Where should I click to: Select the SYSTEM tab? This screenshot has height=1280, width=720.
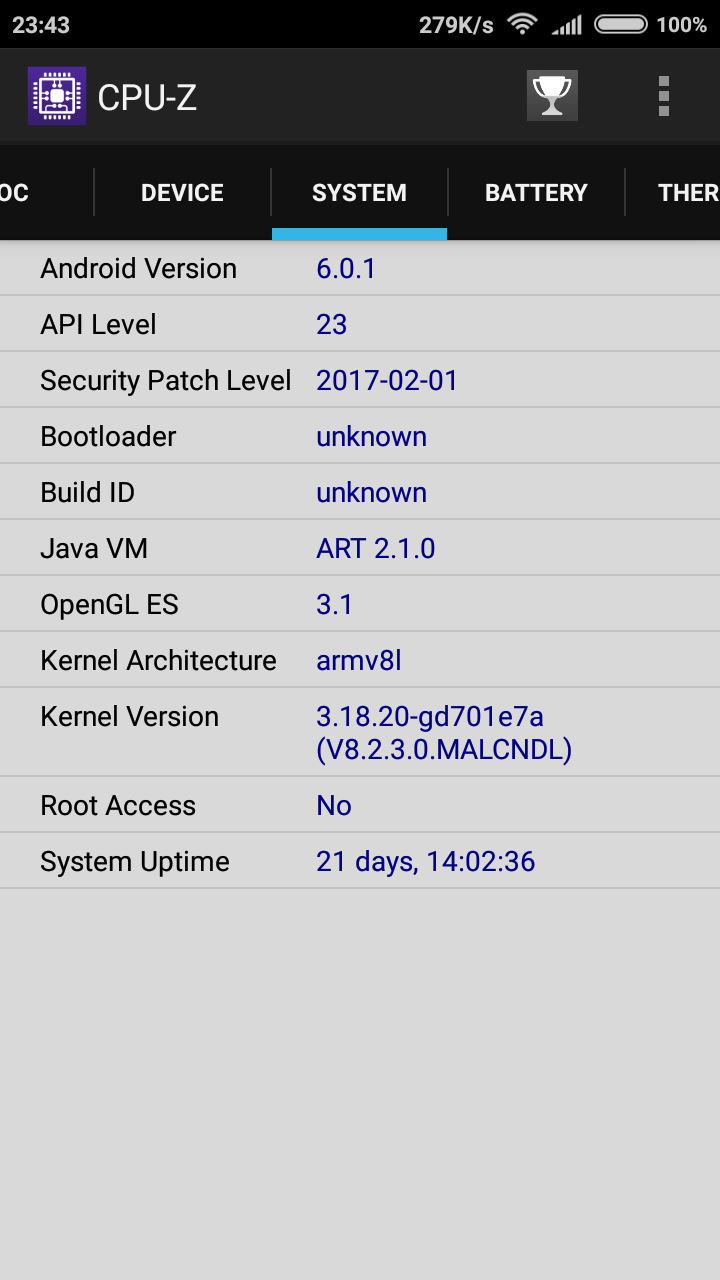[x=359, y=192]
